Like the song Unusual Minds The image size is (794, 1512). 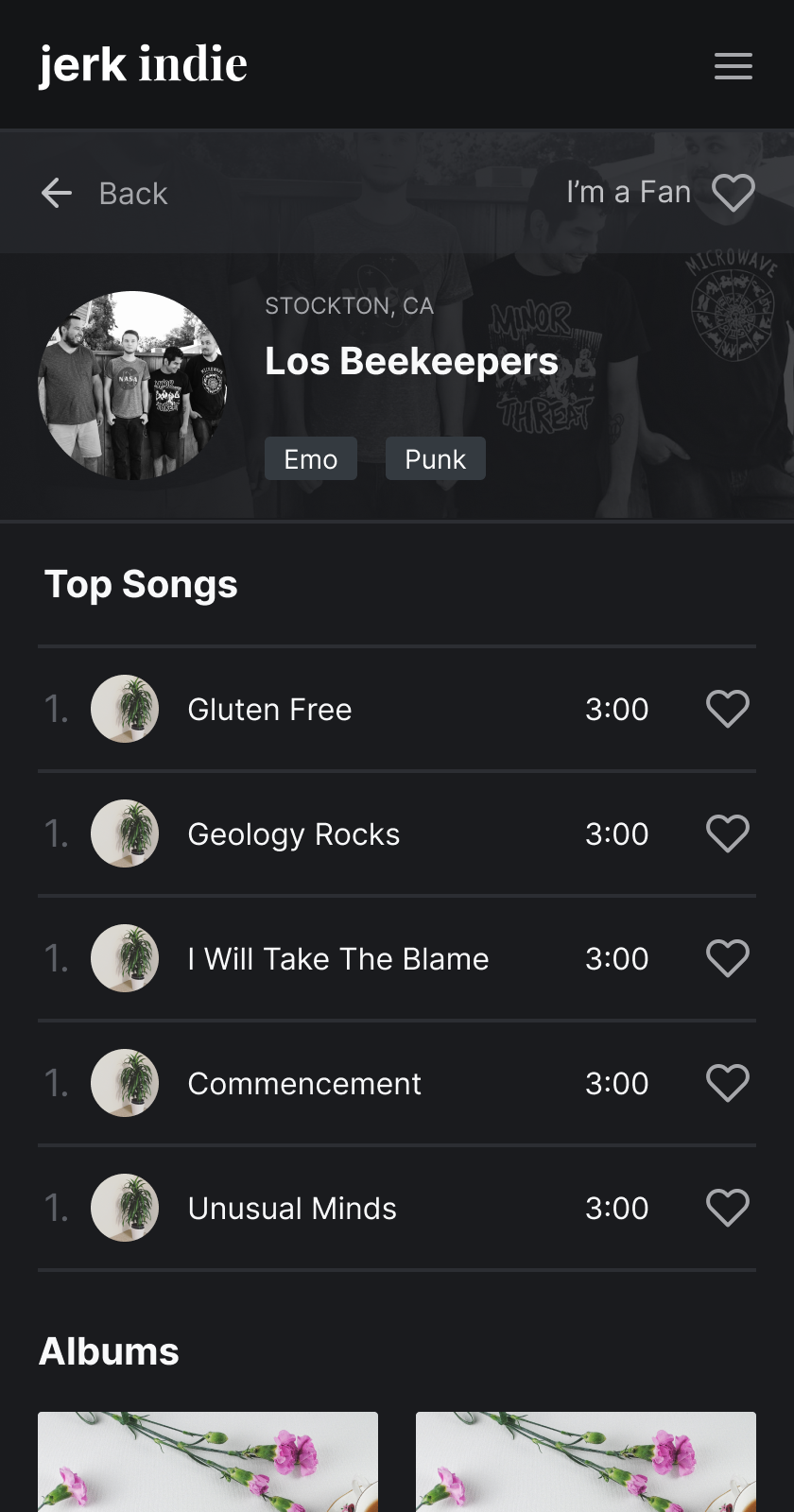(727, 1208)
